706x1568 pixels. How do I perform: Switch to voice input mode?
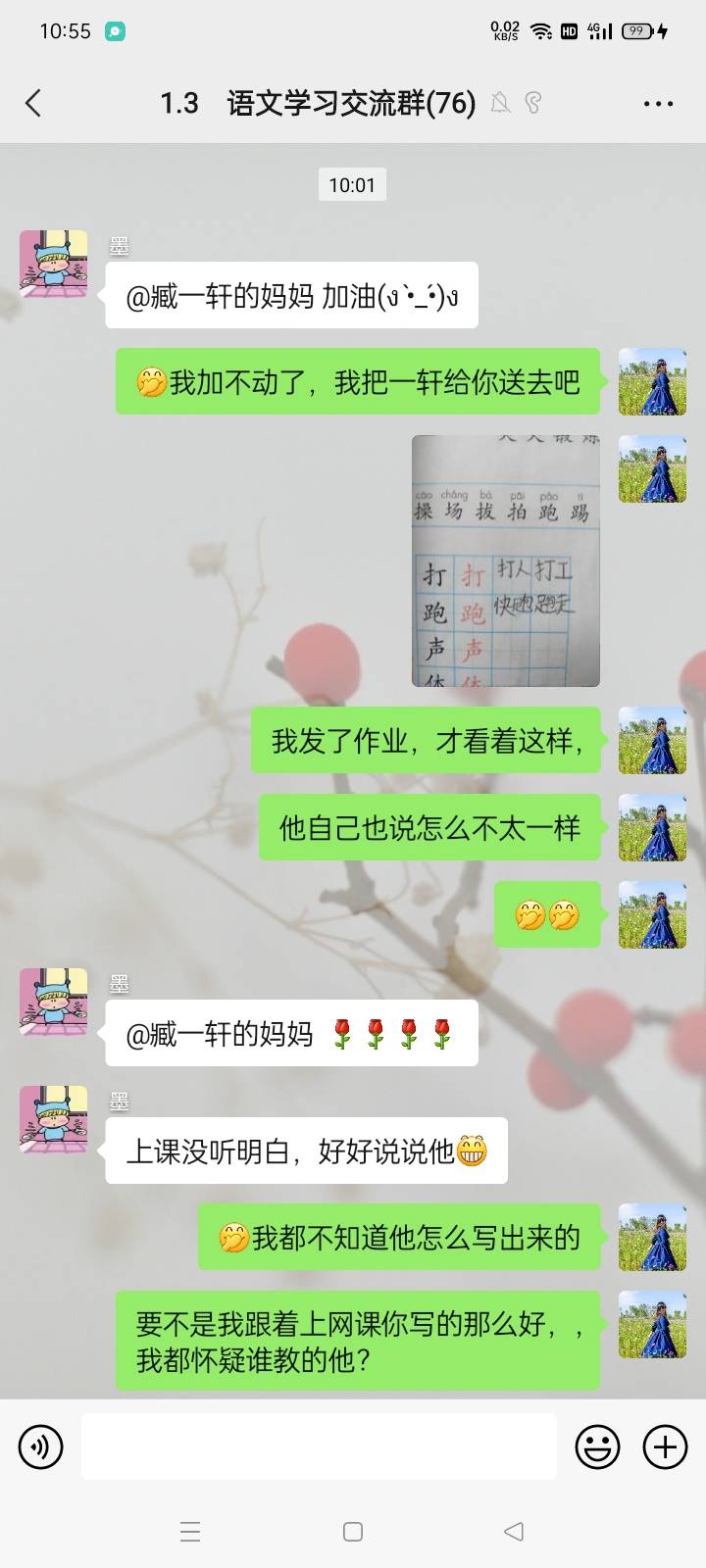coord(40,1446)
